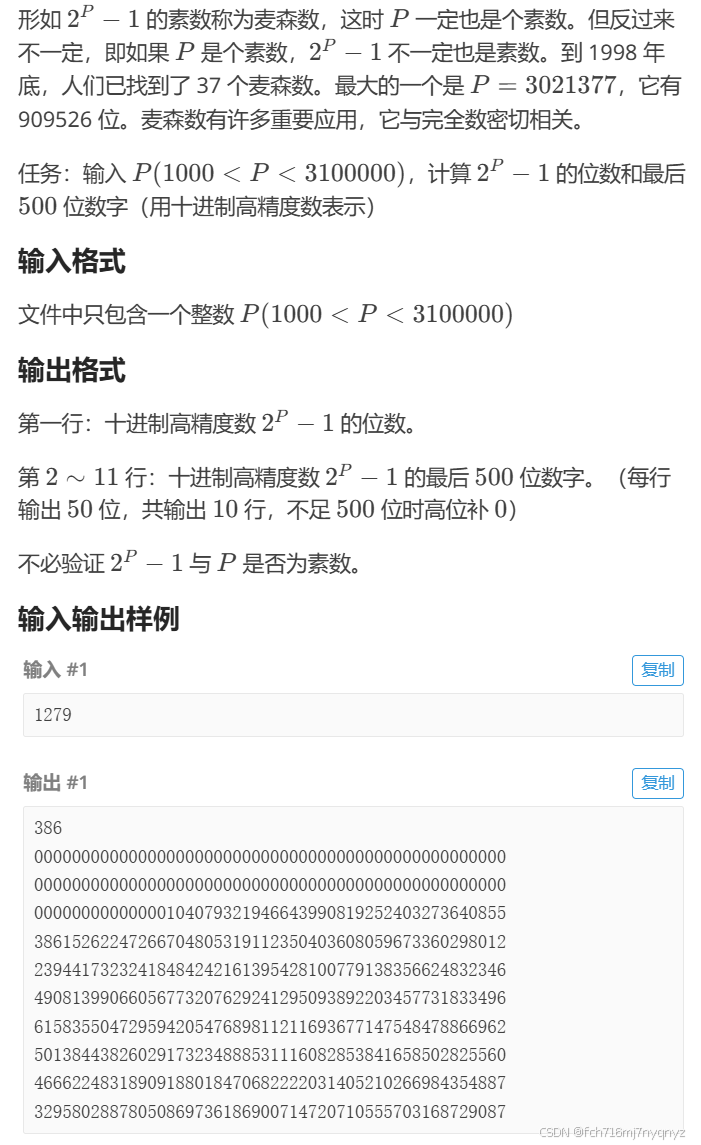Copy the sample output #1
Screen dimensions: 701x1145
(x=657, y=783)
